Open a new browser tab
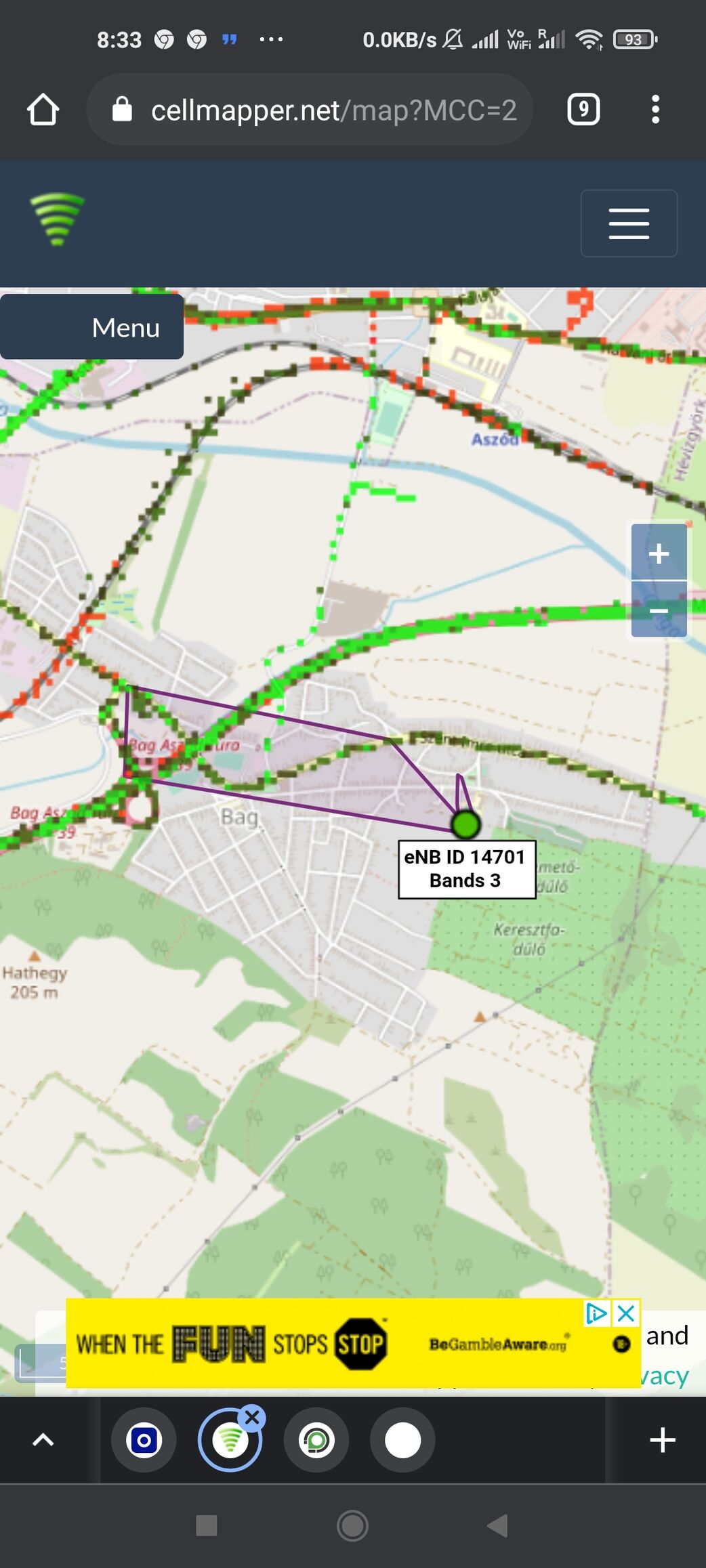 pos(662,1440)
